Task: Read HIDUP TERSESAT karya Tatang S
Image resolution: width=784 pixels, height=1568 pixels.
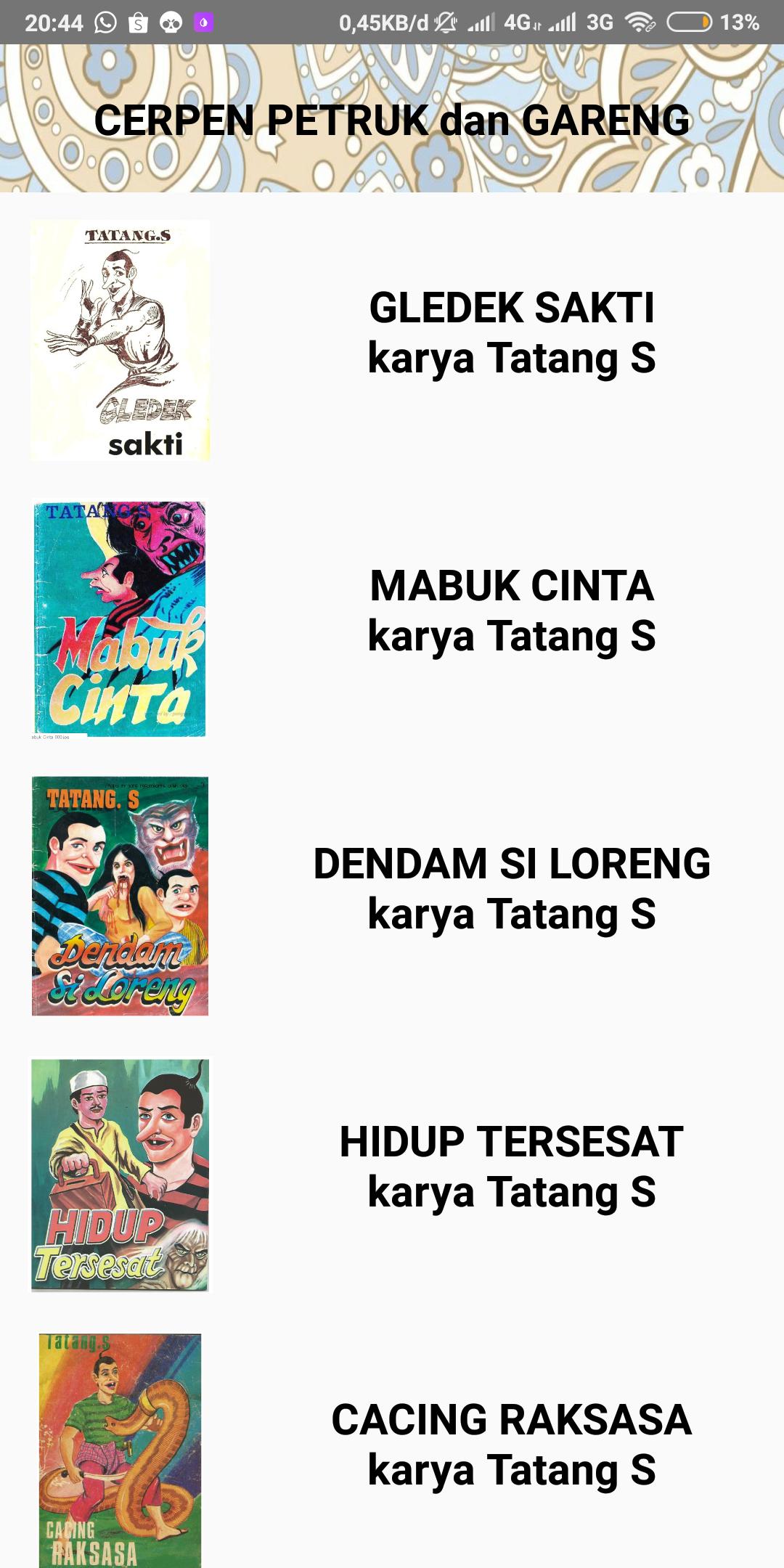Action: [x=511, y=1167]
